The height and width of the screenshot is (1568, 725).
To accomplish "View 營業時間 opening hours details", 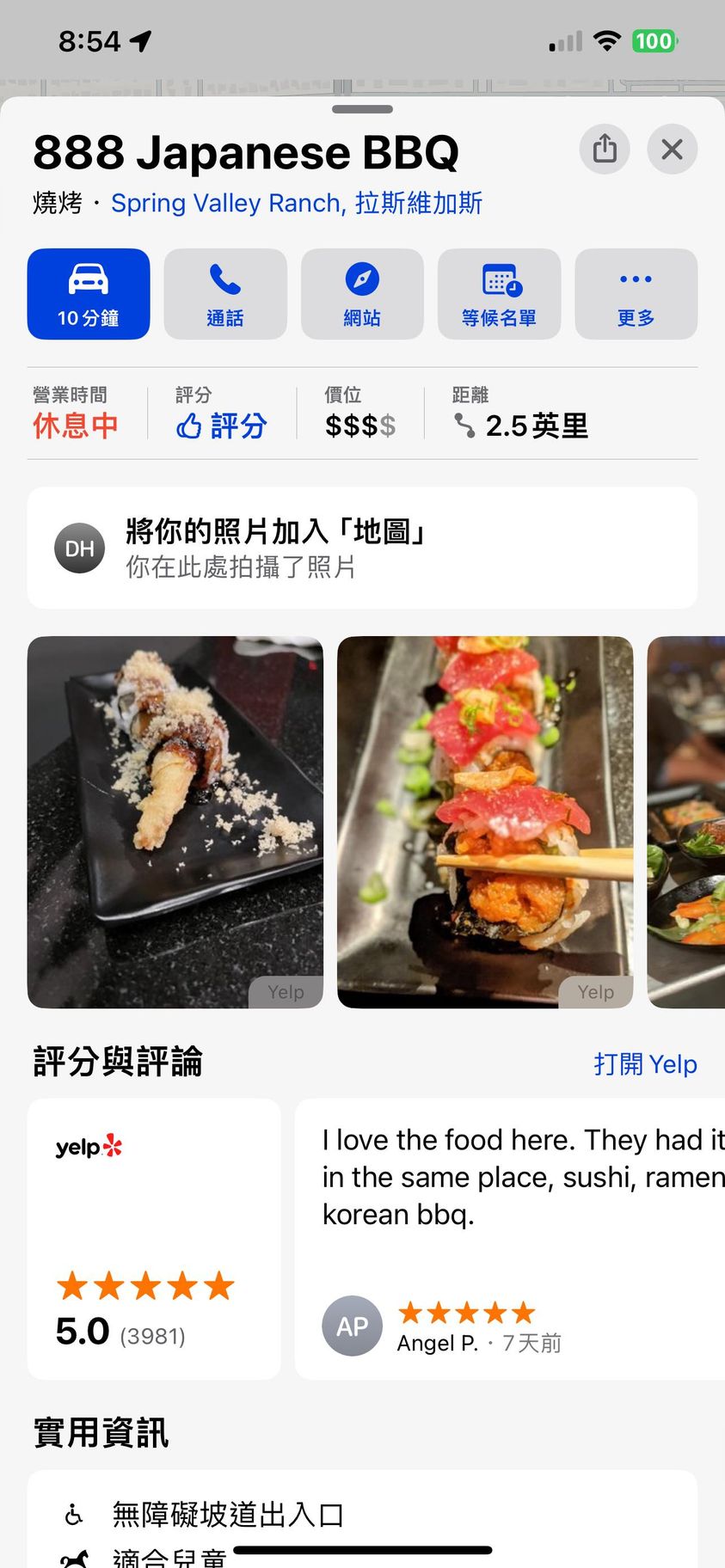I will click(x=76, y=414).
